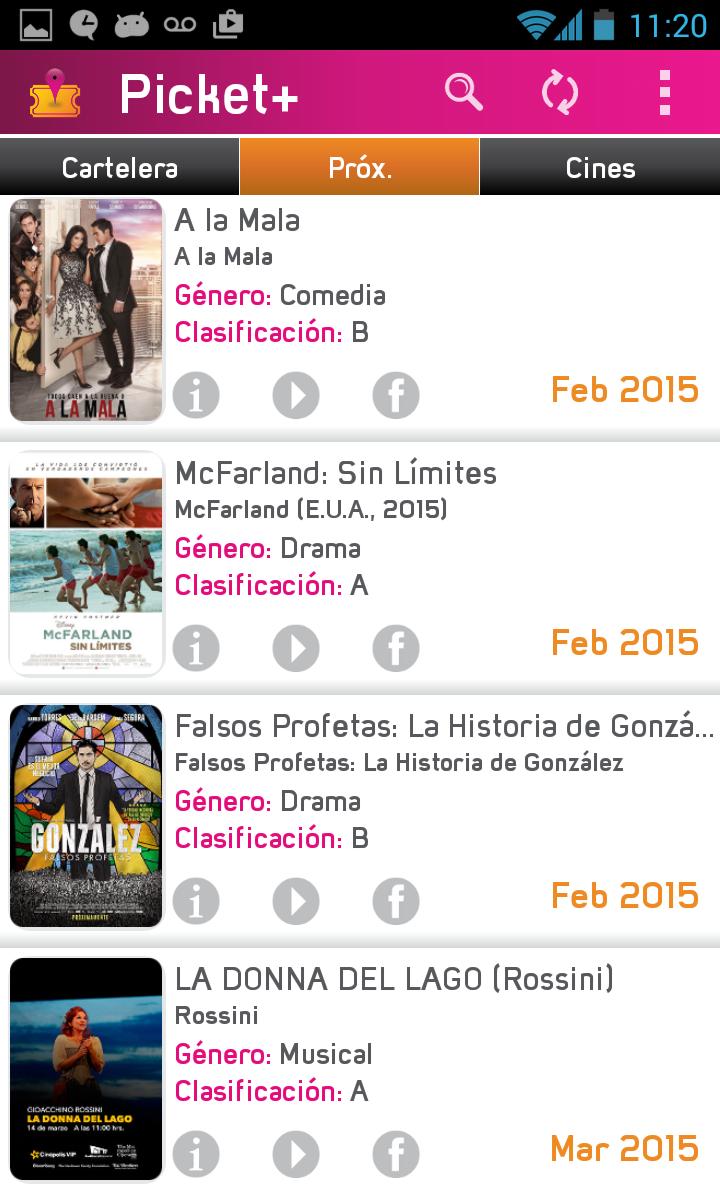The image size is (720, 1184).
Task: Play the trailer for A la Mala
Action: tap(296, 396)
